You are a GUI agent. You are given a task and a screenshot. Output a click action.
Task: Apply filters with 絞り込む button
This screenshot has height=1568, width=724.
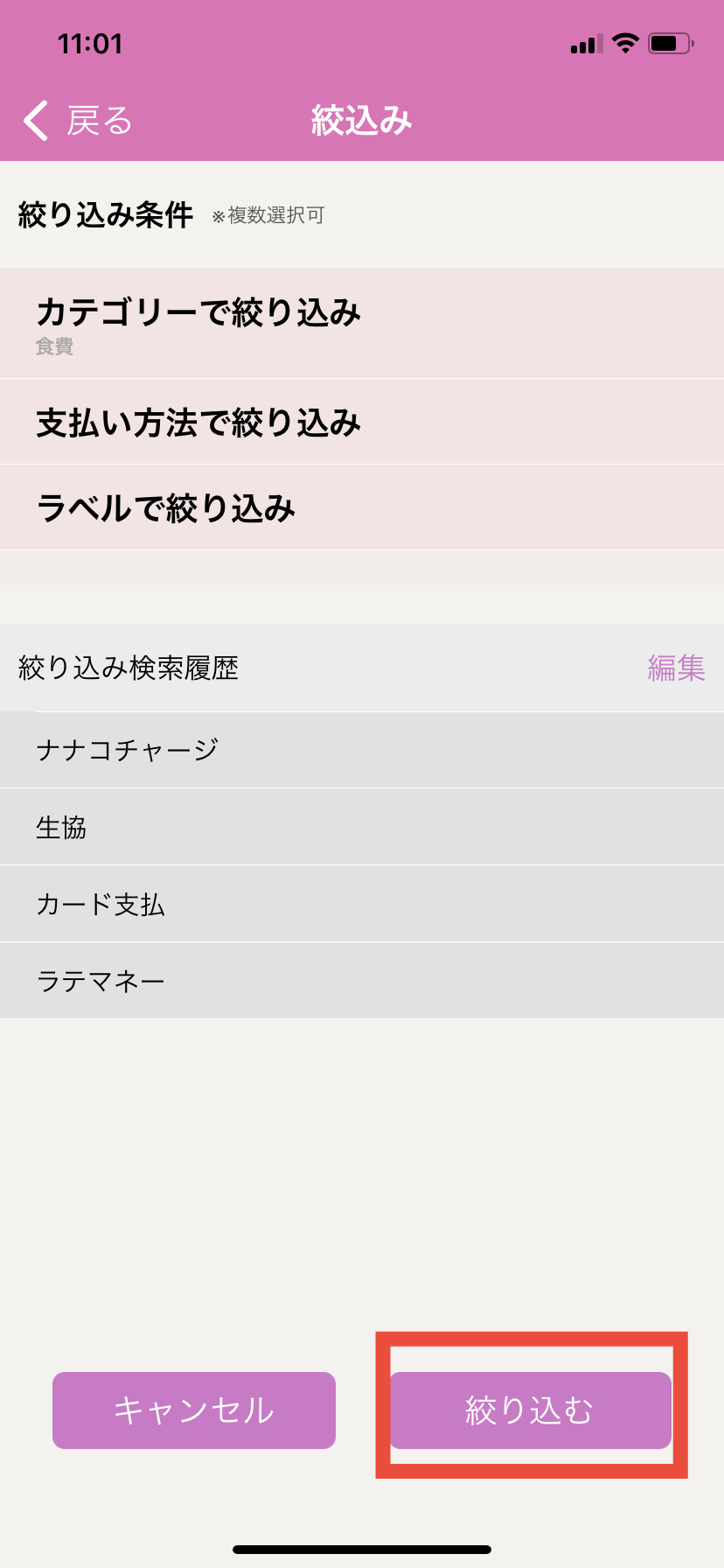click(530, 1410)
